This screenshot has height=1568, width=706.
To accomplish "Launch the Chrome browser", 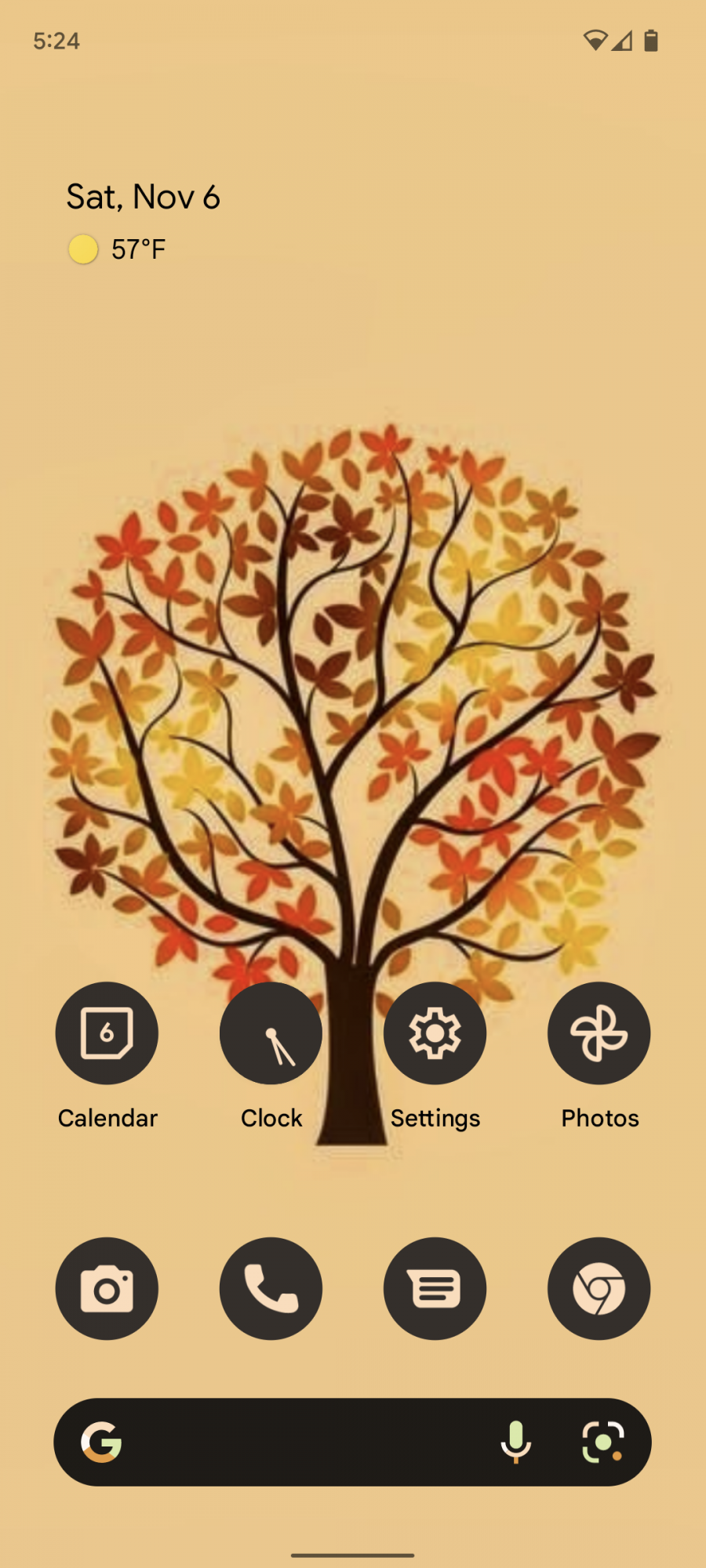I will (x=599, y=1288).
